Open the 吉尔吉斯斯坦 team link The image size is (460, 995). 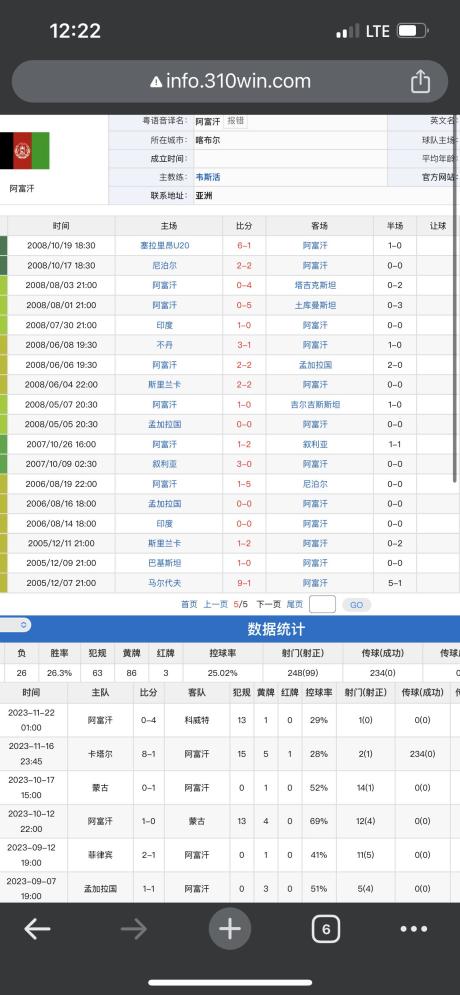(315, 404)
